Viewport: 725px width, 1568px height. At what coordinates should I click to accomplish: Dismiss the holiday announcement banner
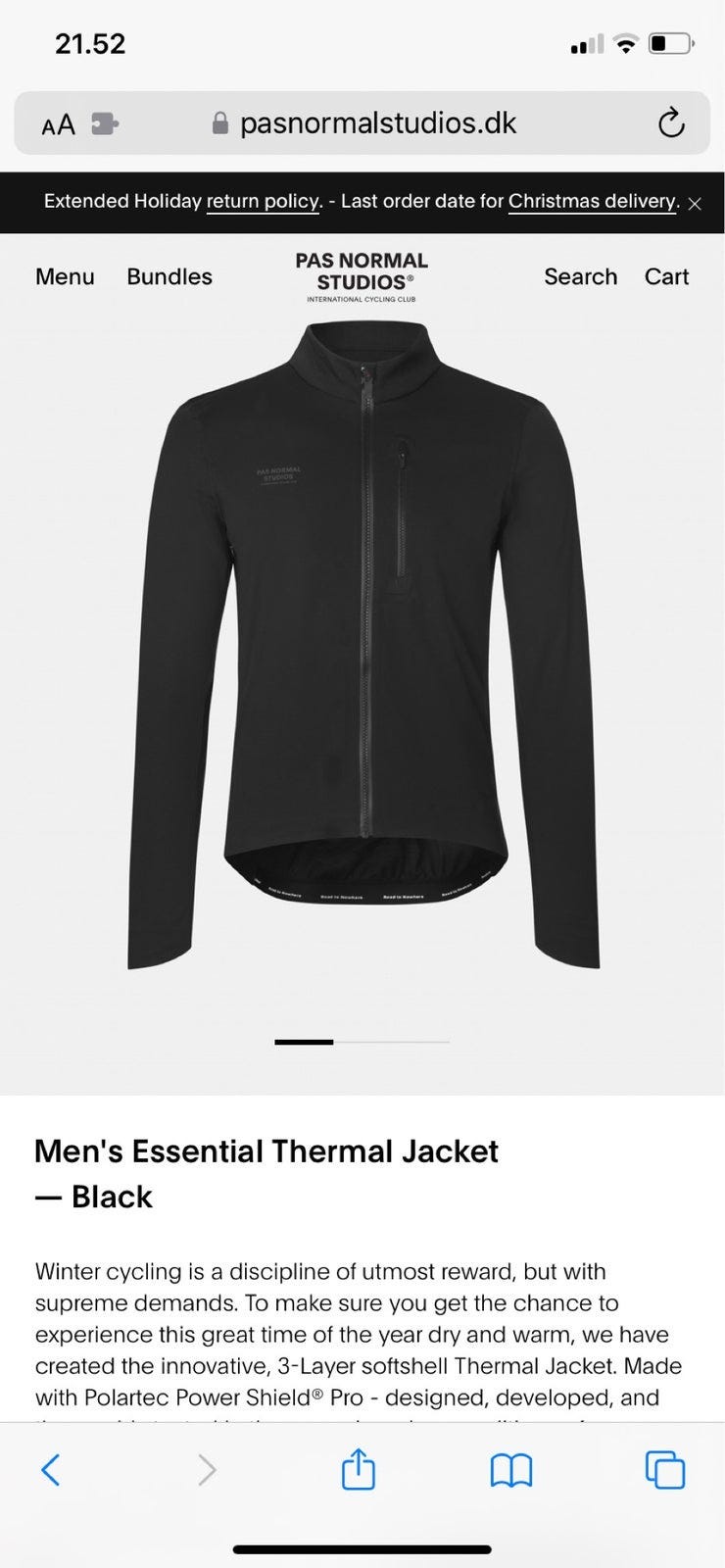(x=695, y=204)
